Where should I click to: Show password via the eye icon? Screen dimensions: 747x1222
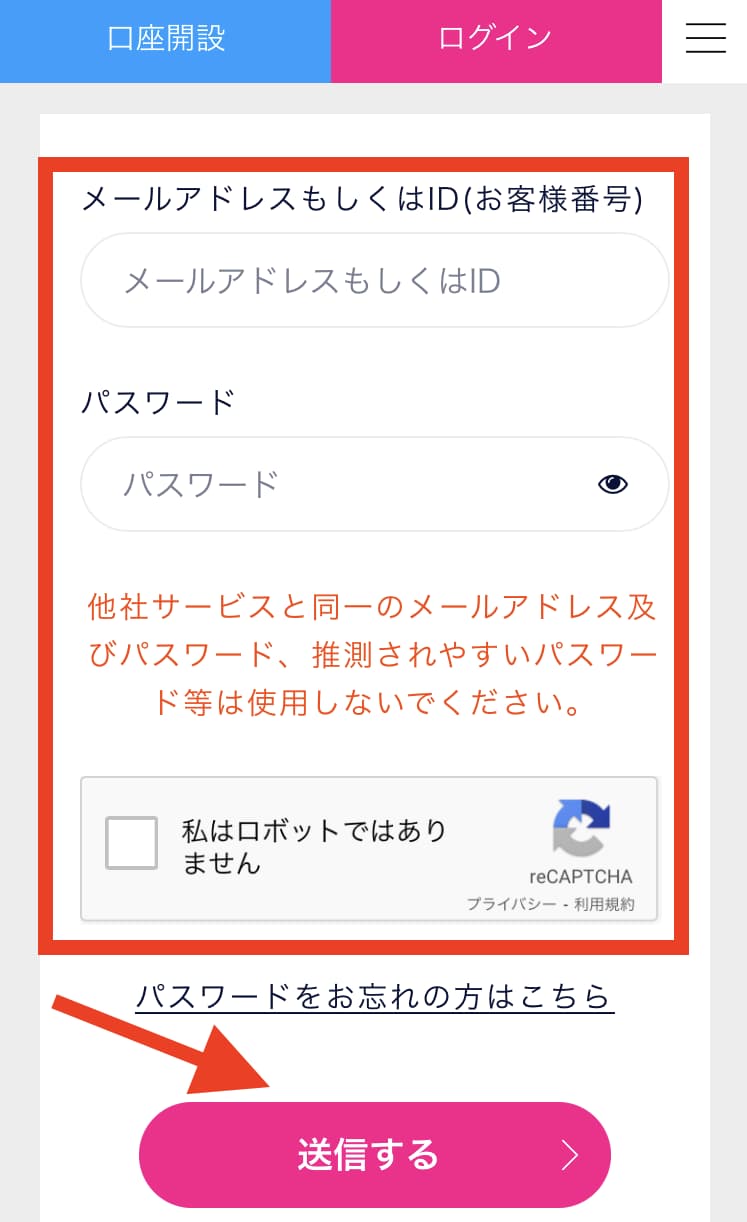point(612,485)
